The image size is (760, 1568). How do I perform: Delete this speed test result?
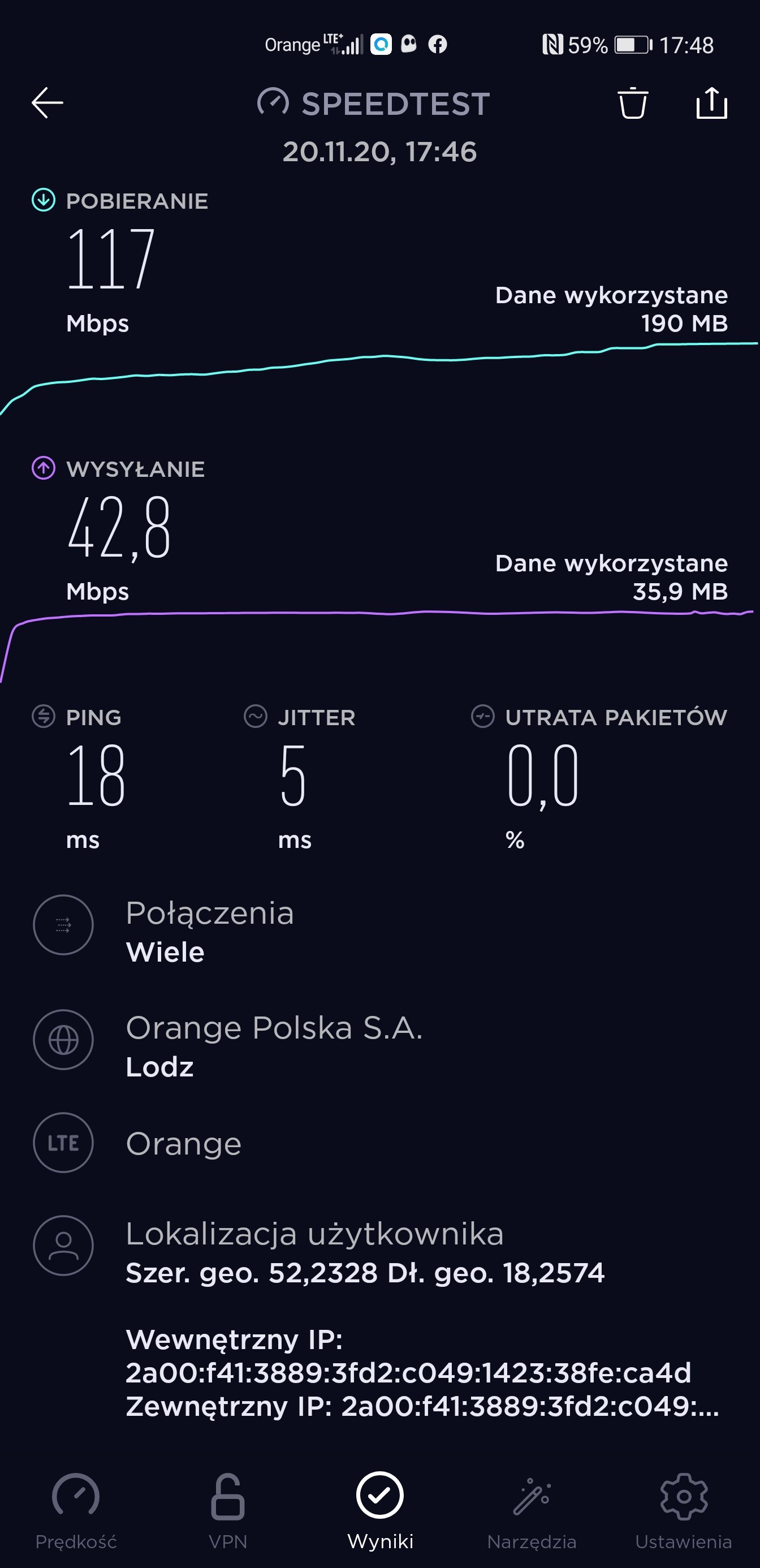[x=633, y=102]
